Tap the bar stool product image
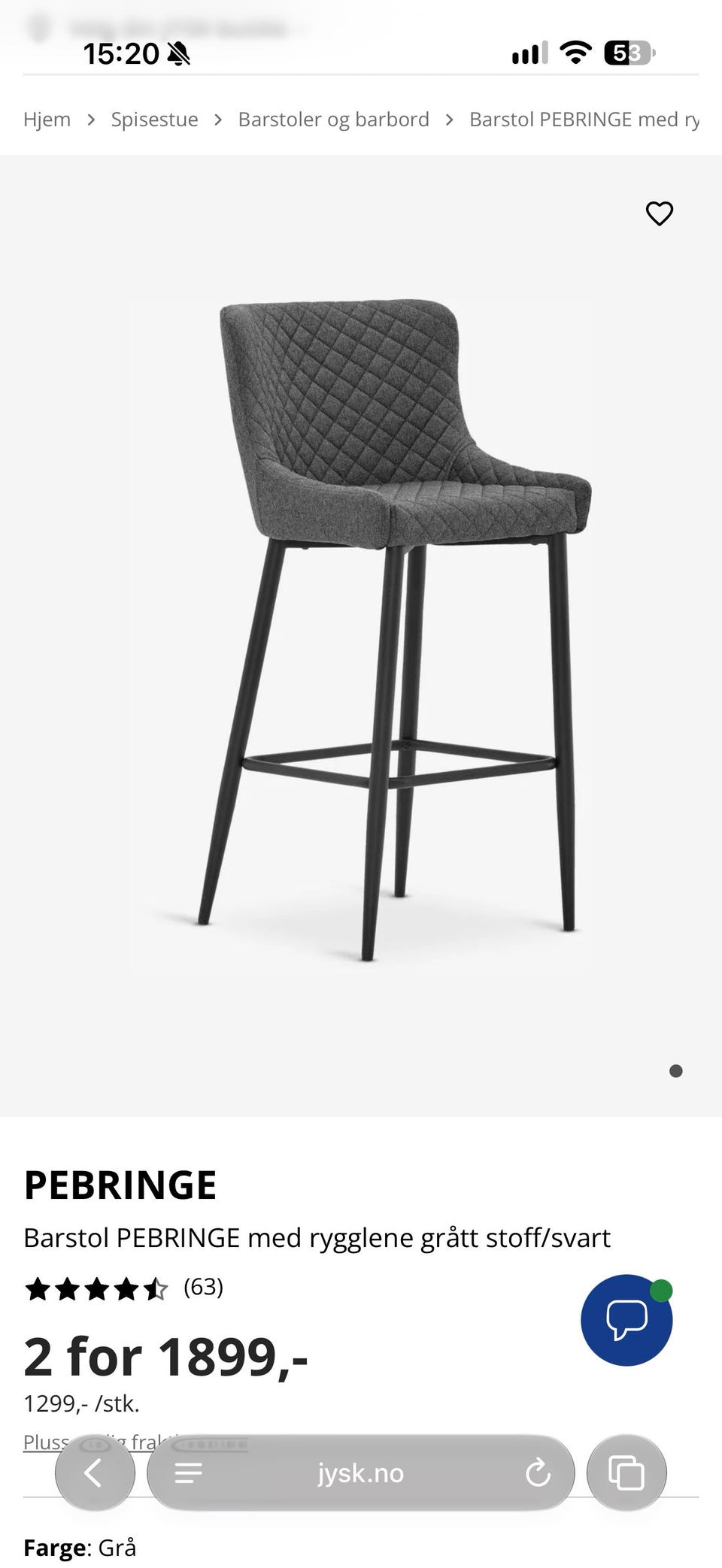The height and width of the screenshot is (1568, 722). [x=360, y=631]
